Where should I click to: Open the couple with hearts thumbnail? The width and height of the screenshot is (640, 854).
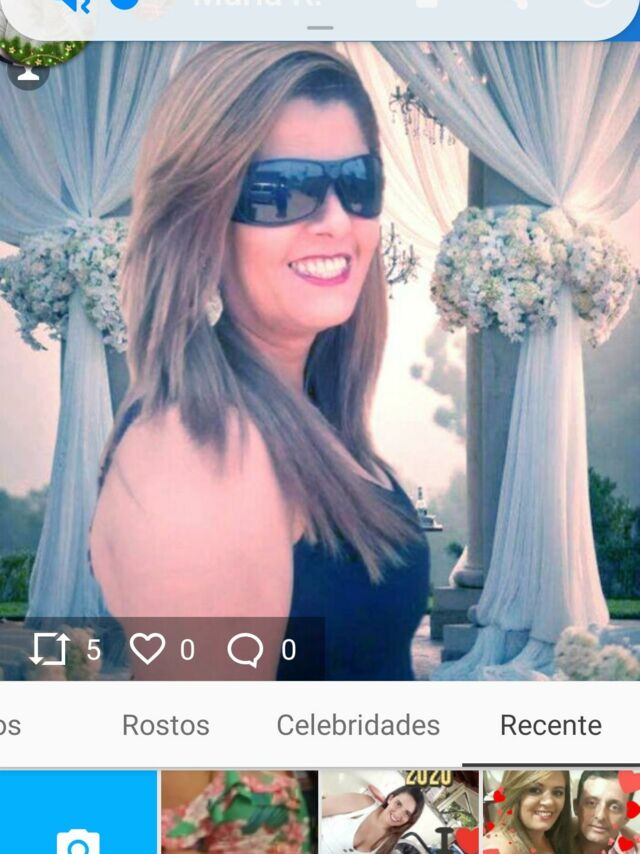(x=561, y=812)
